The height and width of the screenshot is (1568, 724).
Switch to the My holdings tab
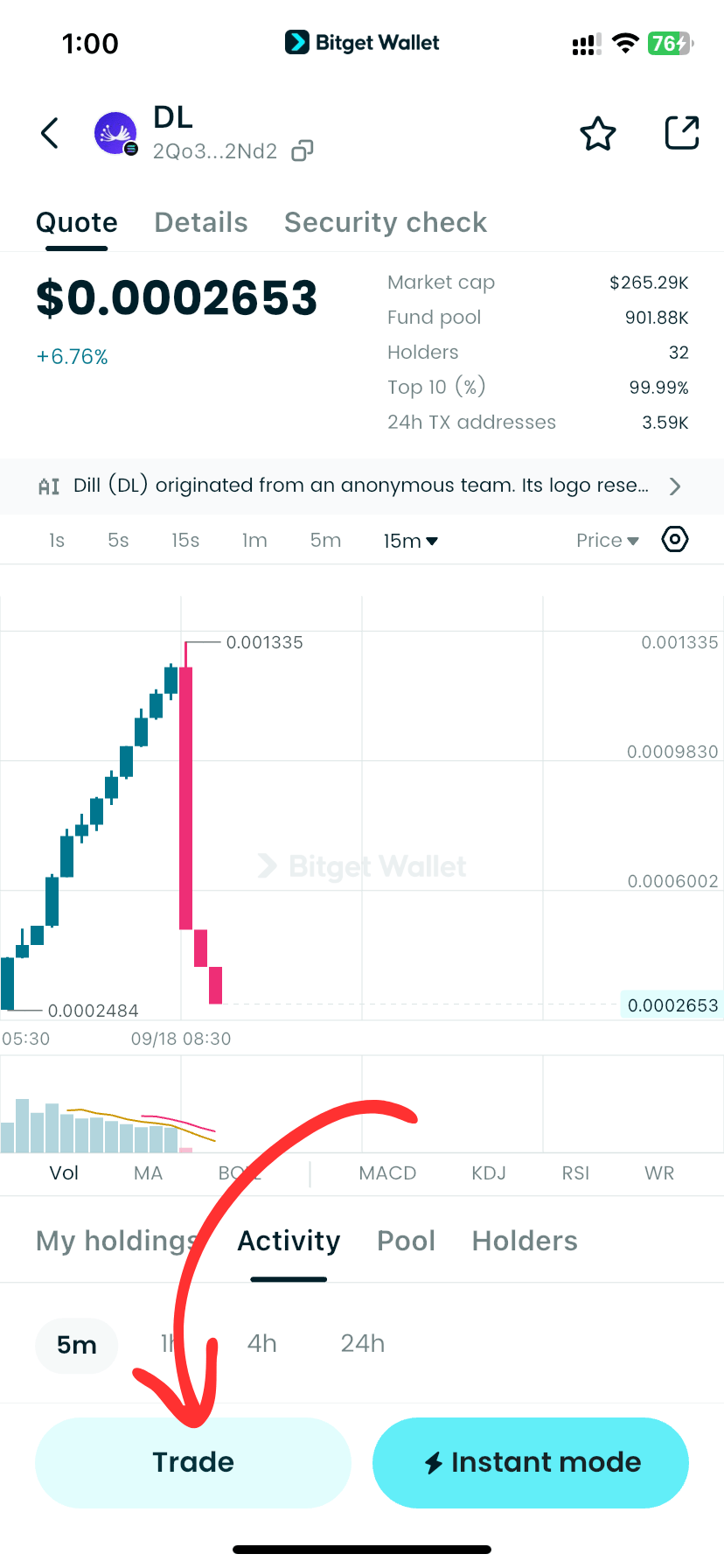click(115, 1241)
